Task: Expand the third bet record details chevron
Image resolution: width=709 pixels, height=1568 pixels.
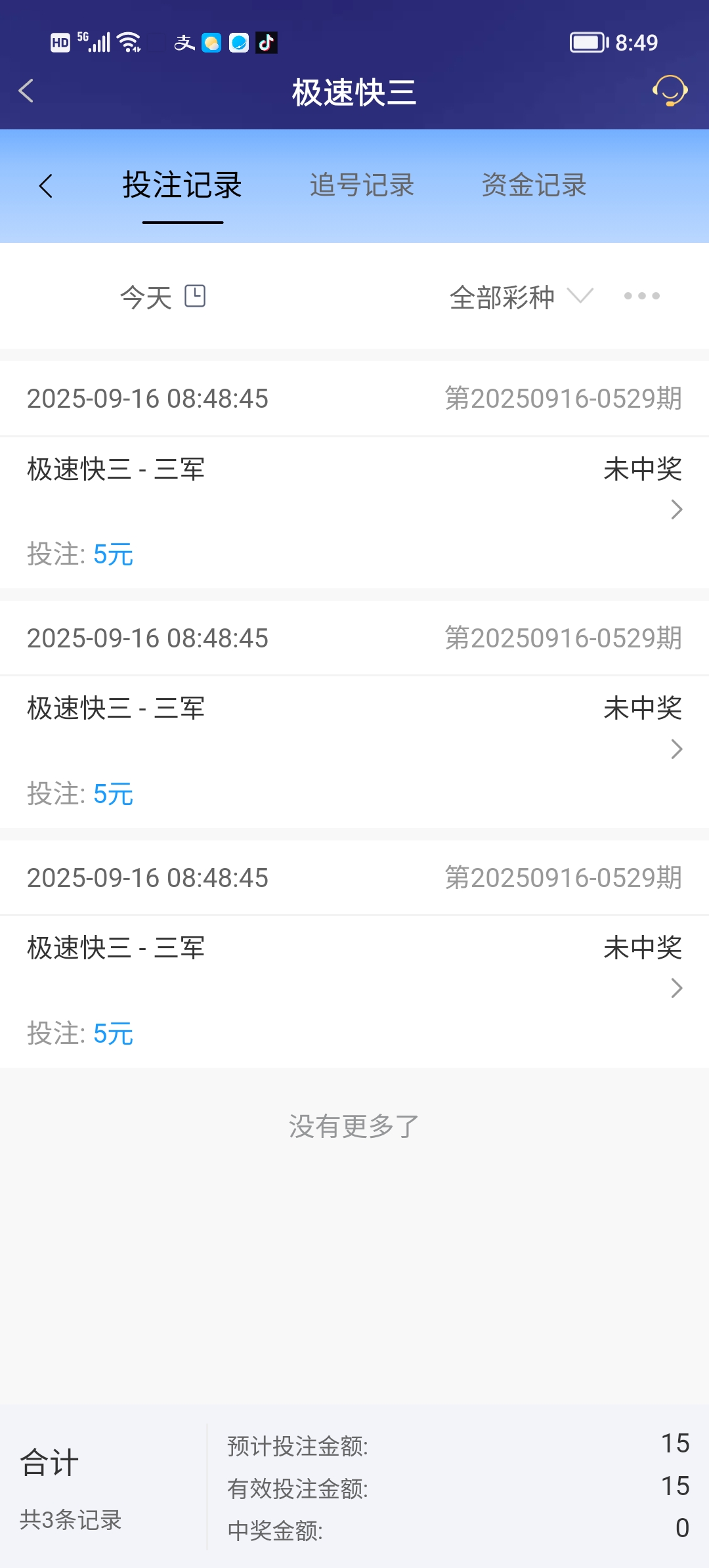Action: (677, 988)
